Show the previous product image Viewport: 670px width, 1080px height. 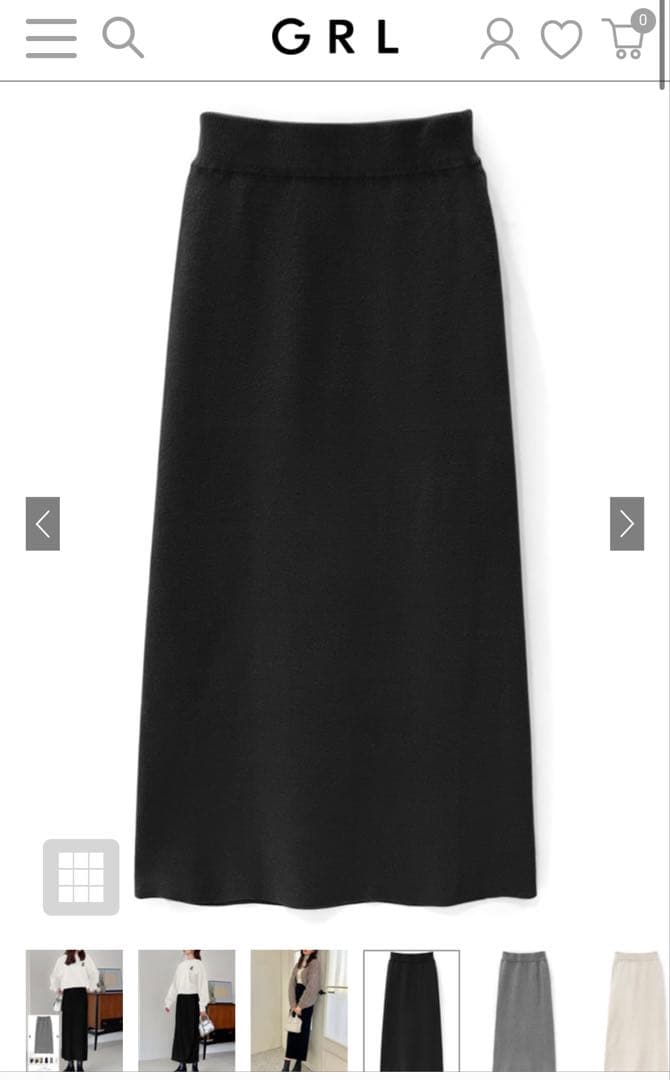[43, 523]
